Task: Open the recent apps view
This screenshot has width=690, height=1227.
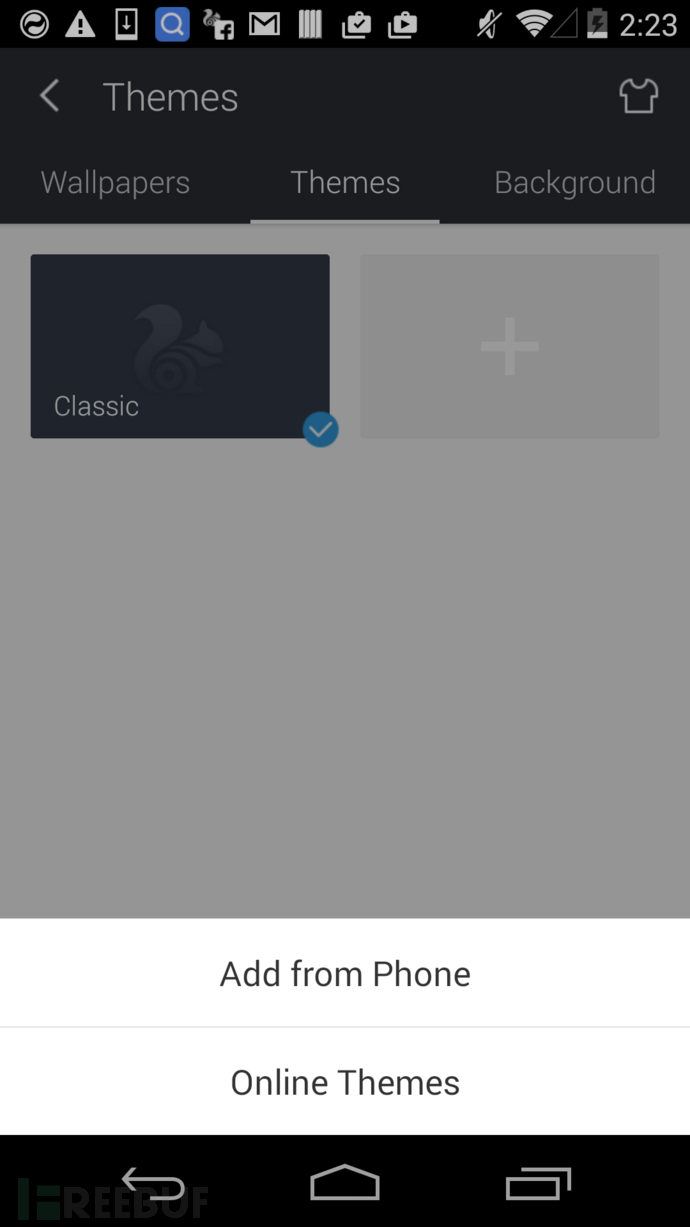Action: [538, 1183]
